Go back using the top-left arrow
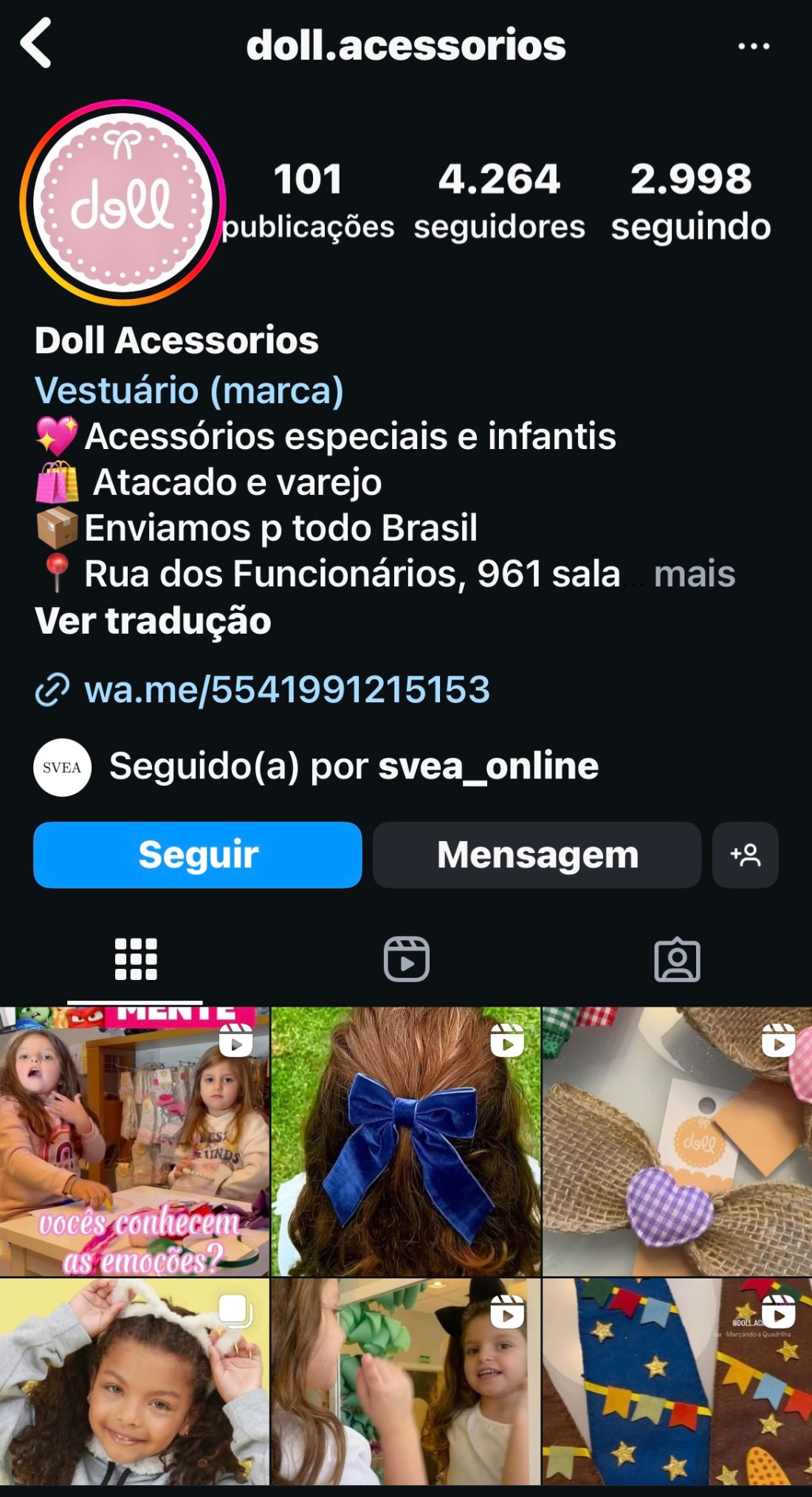The image size is (812, 1497). click(35, 44)
